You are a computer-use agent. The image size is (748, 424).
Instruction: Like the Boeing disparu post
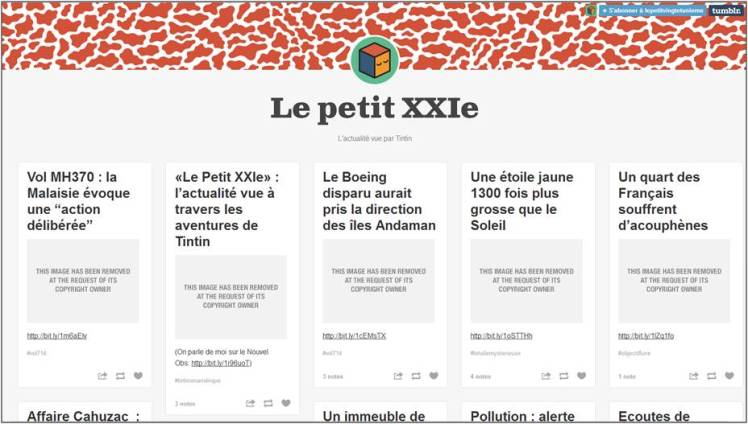click(x=434, y=376)
